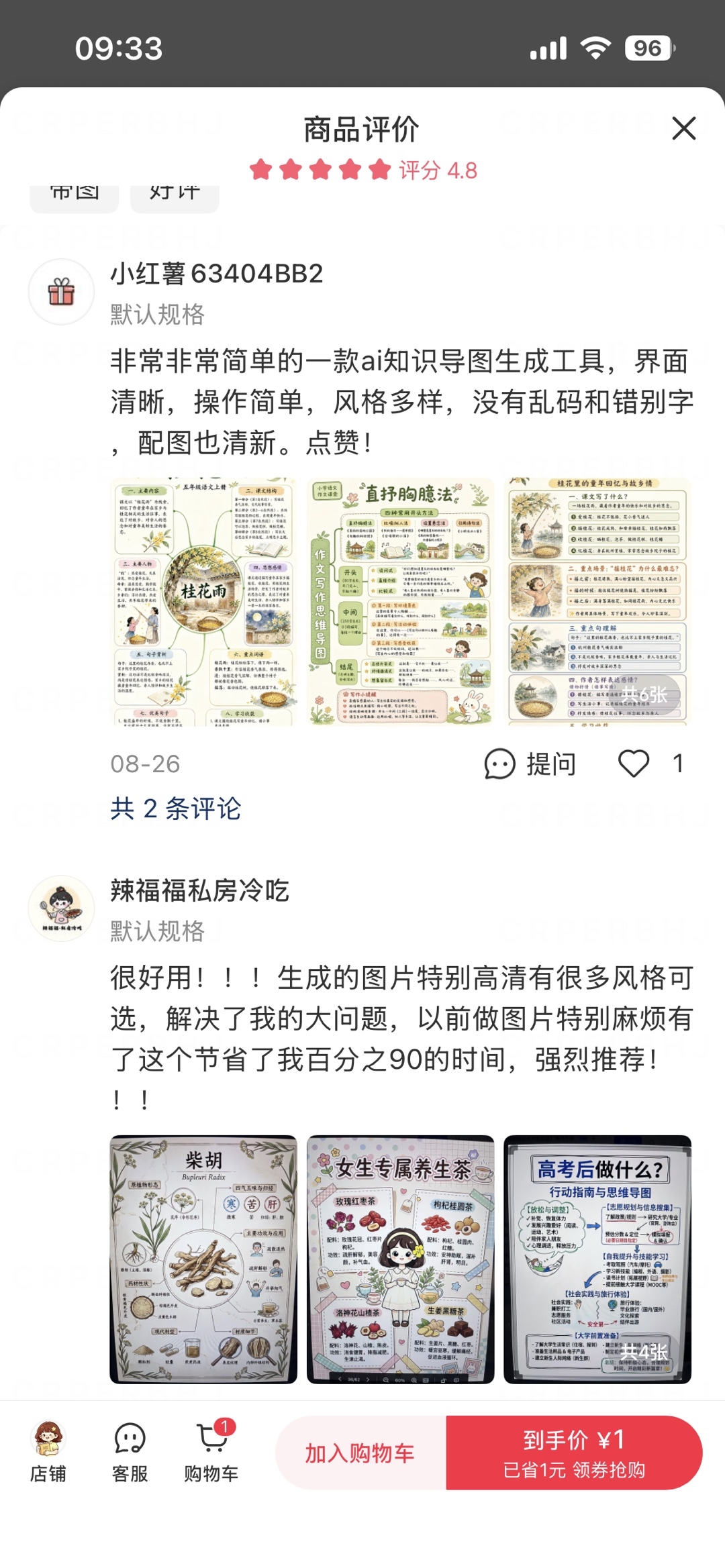Expand 共 2 条评论 replies
This screenshot has width=725, height=1568.
point(176,808)
